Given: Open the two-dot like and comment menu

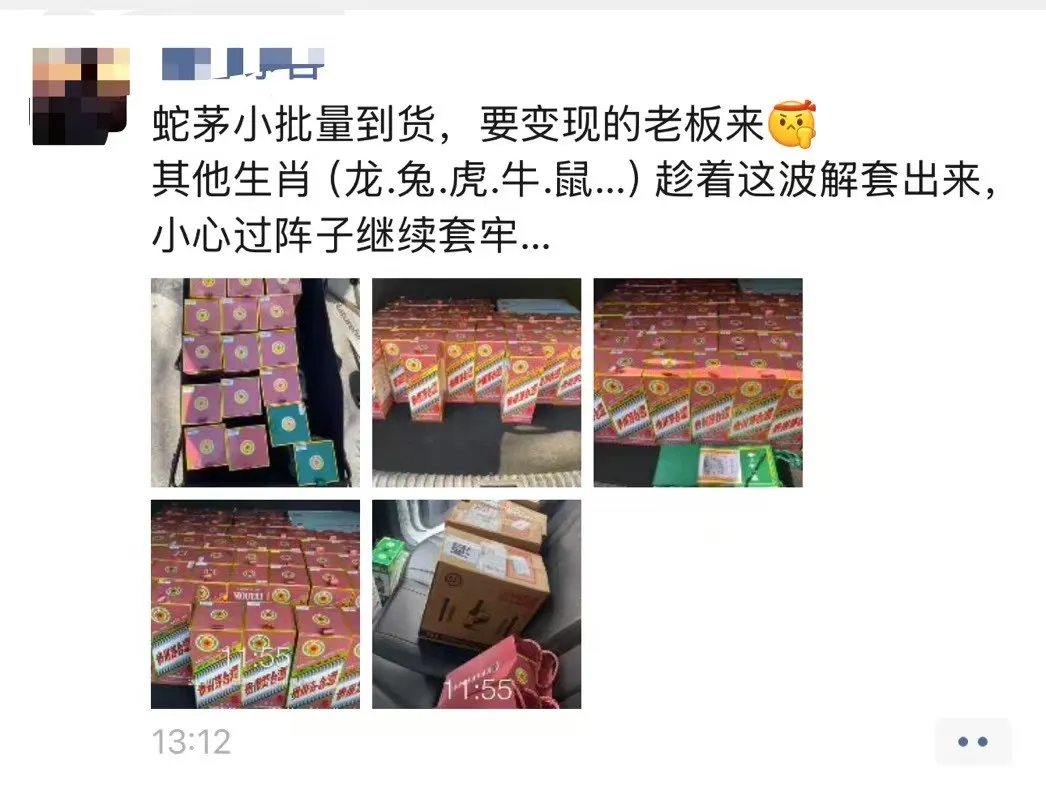Looking at the screenshot, I should (x=972, y=742).
